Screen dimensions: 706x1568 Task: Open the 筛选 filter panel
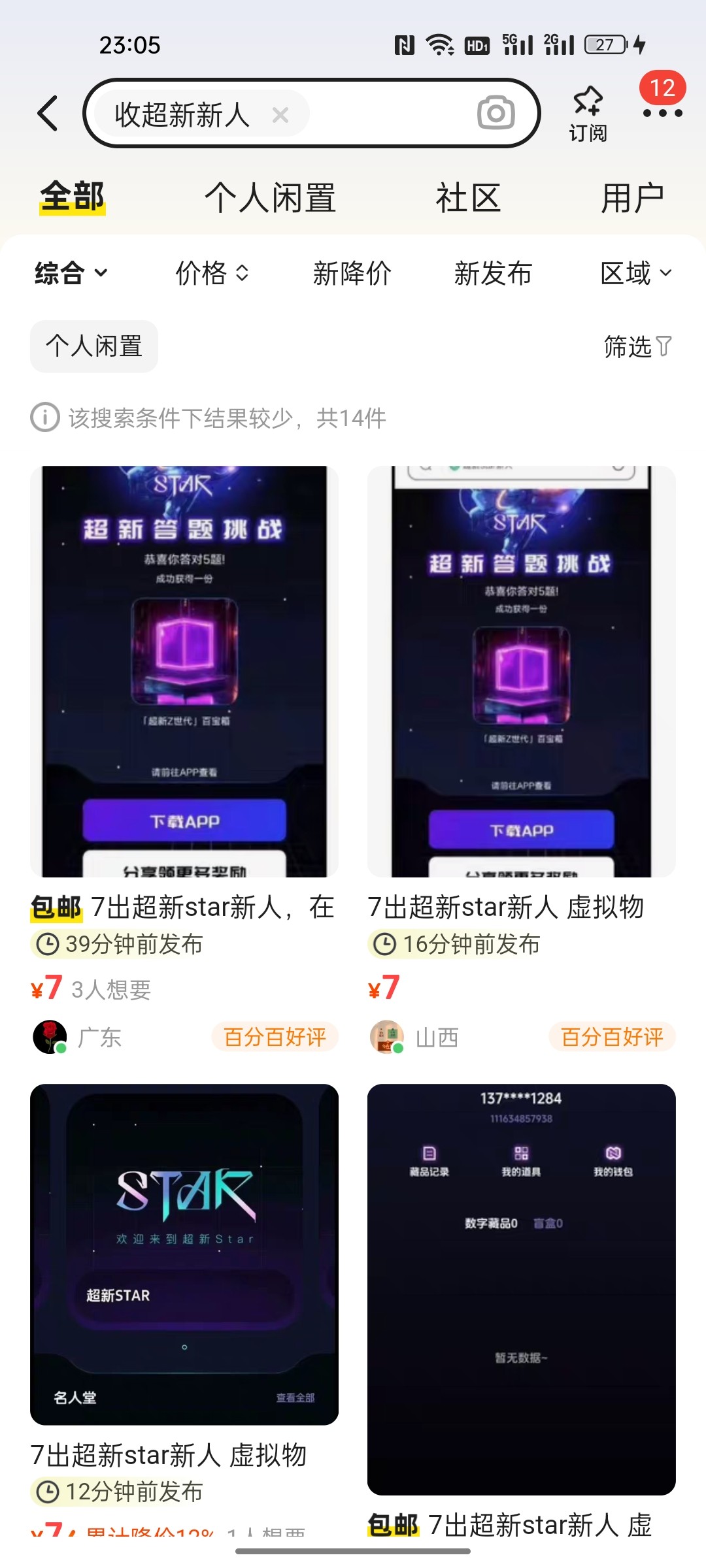coord(637,346)
